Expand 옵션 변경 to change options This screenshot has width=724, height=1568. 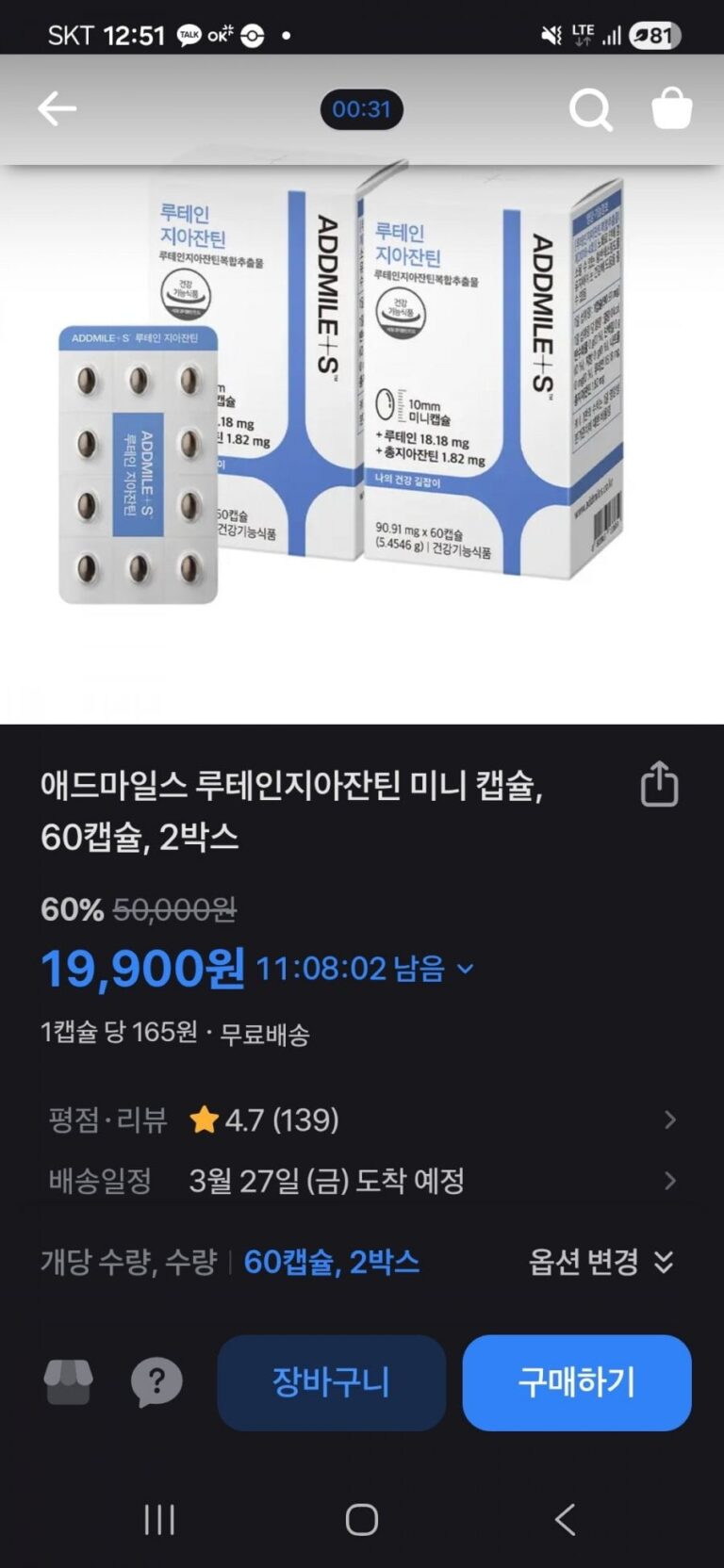coord(601,1262)
